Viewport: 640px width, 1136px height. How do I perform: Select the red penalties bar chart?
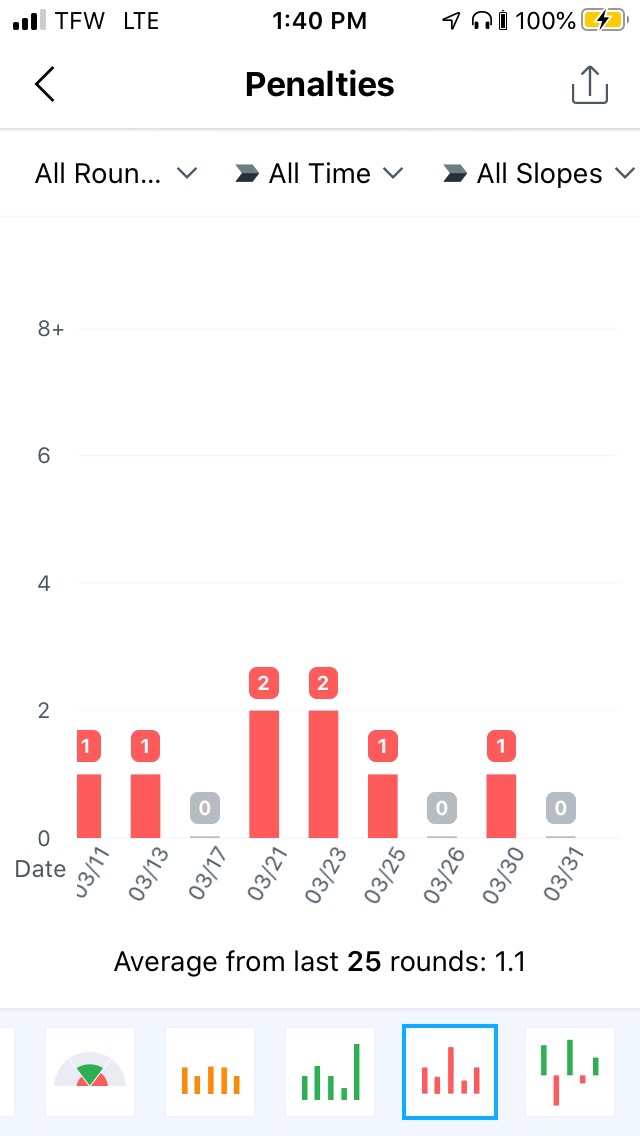tap(450, 1072)
